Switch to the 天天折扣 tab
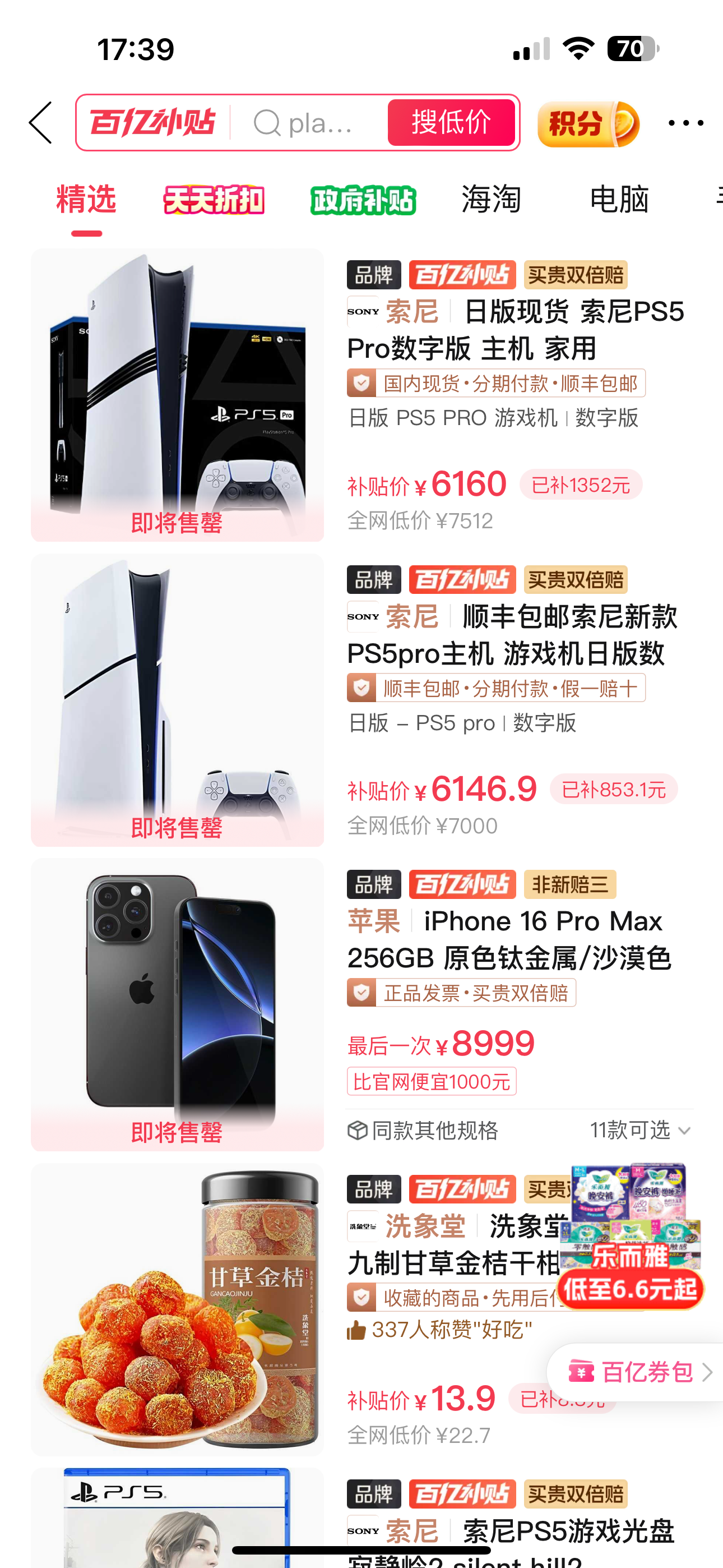This screenshot has height=1568, width=723. [214, 200]
